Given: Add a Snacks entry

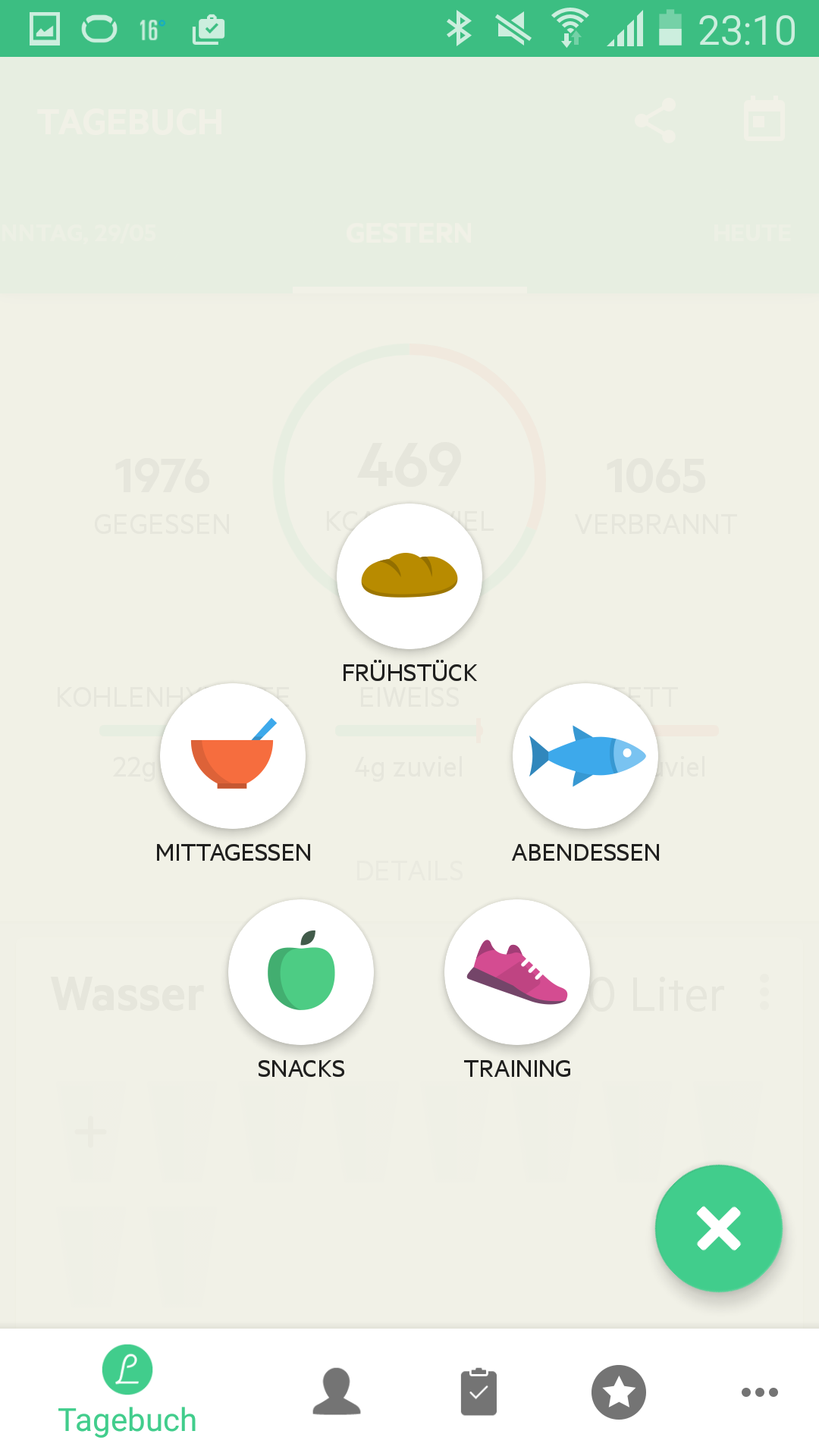Looking at the screenshot, I should click(x=301, y=972).
